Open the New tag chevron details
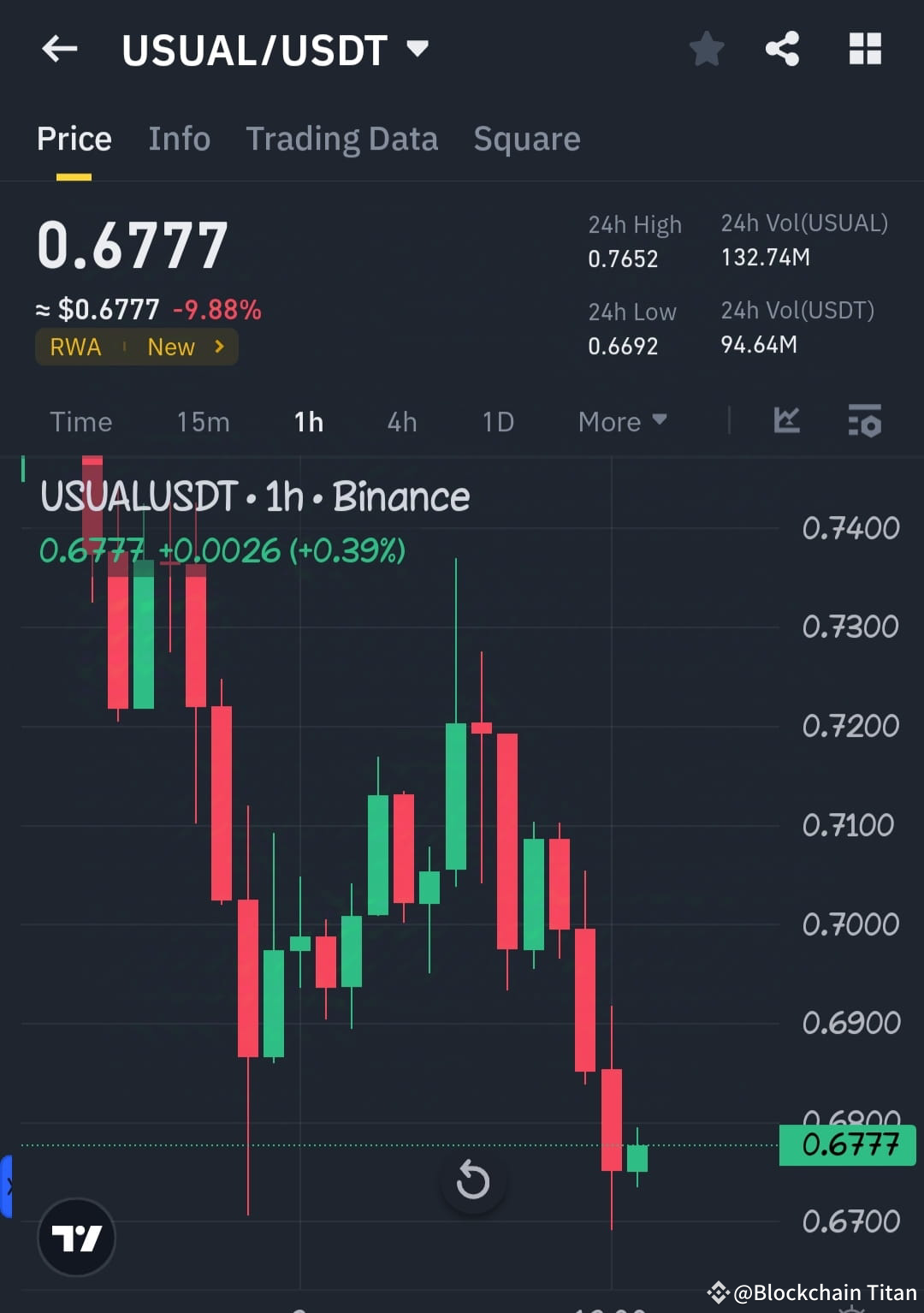This screenshot has width=924, height=1313. click(x=218, y=347)
